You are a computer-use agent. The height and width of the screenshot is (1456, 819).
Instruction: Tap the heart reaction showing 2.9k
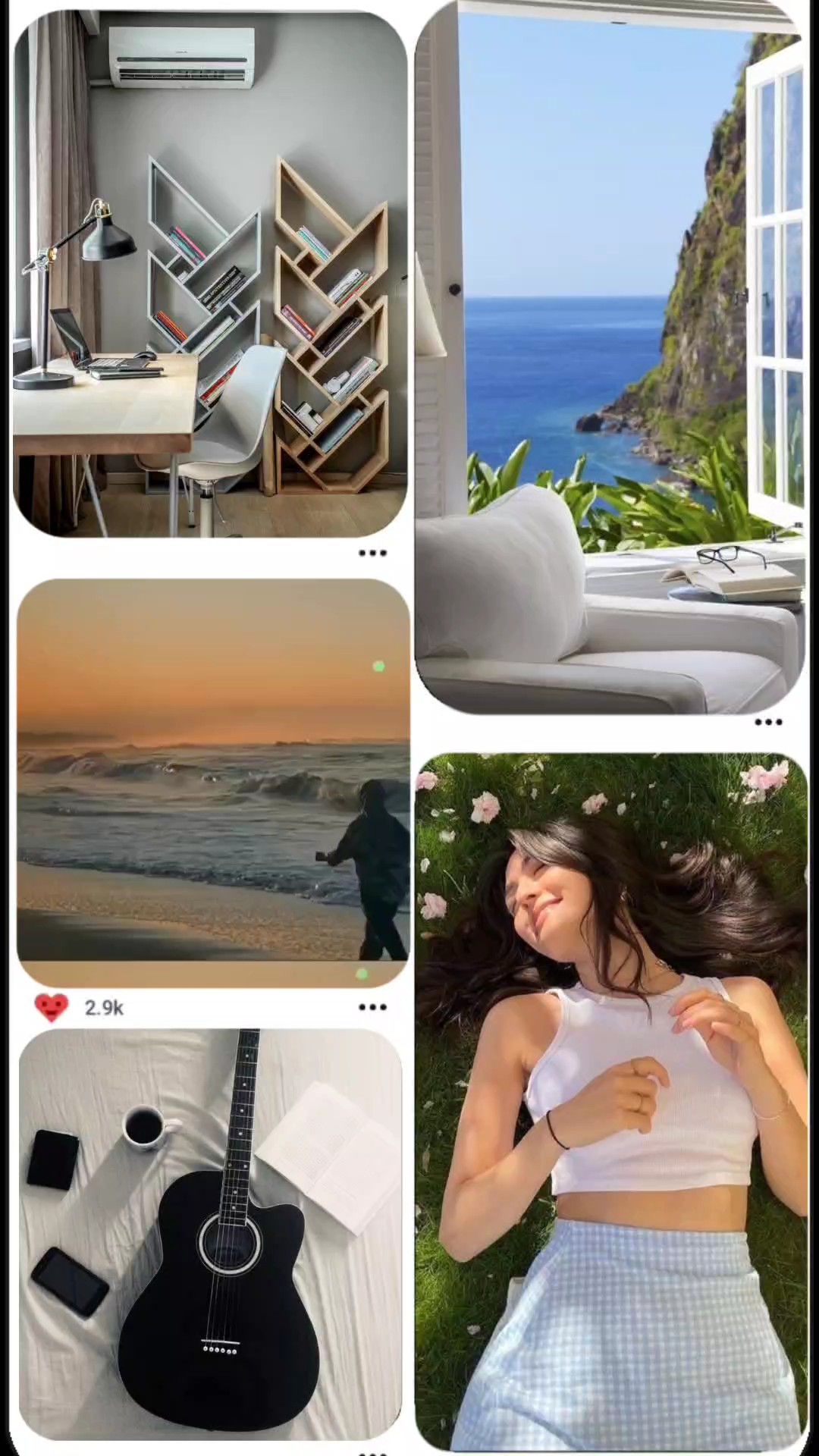(x=52, y=1008)
